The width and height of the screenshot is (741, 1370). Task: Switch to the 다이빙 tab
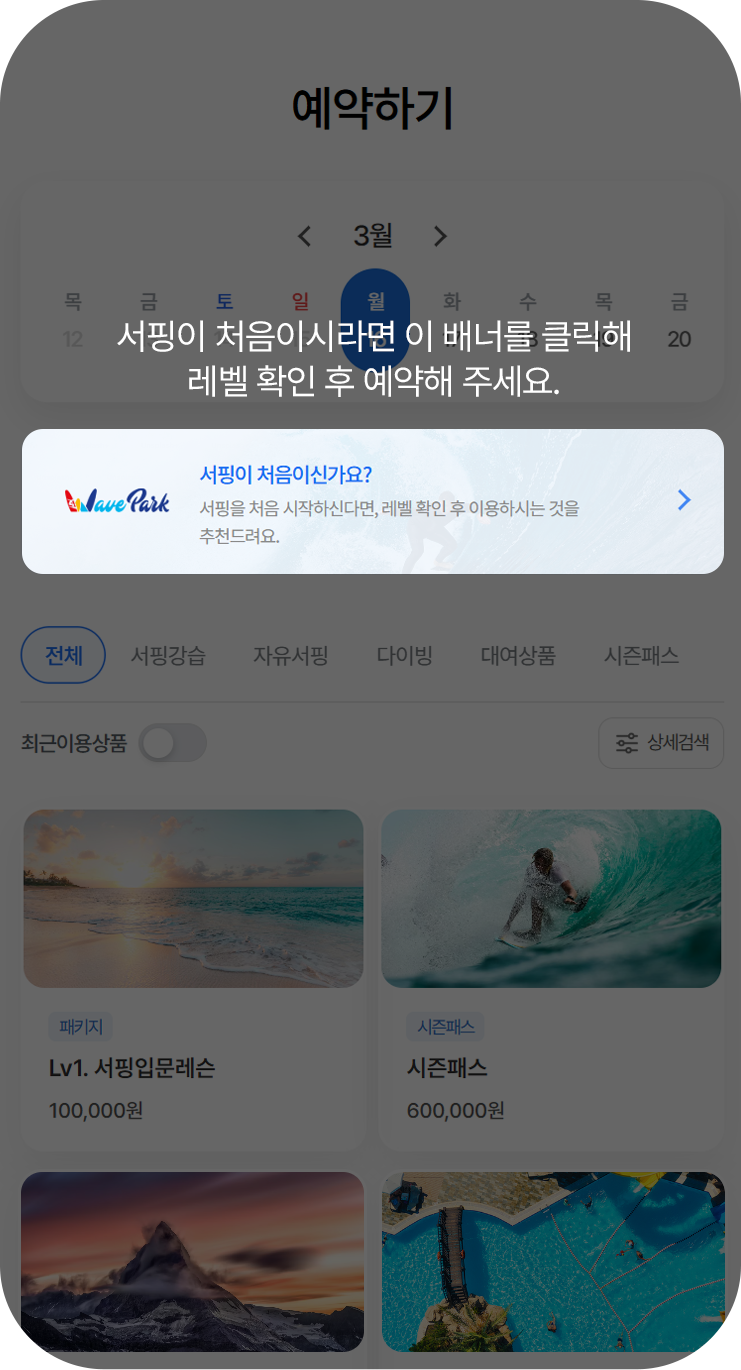coord(403,655)
